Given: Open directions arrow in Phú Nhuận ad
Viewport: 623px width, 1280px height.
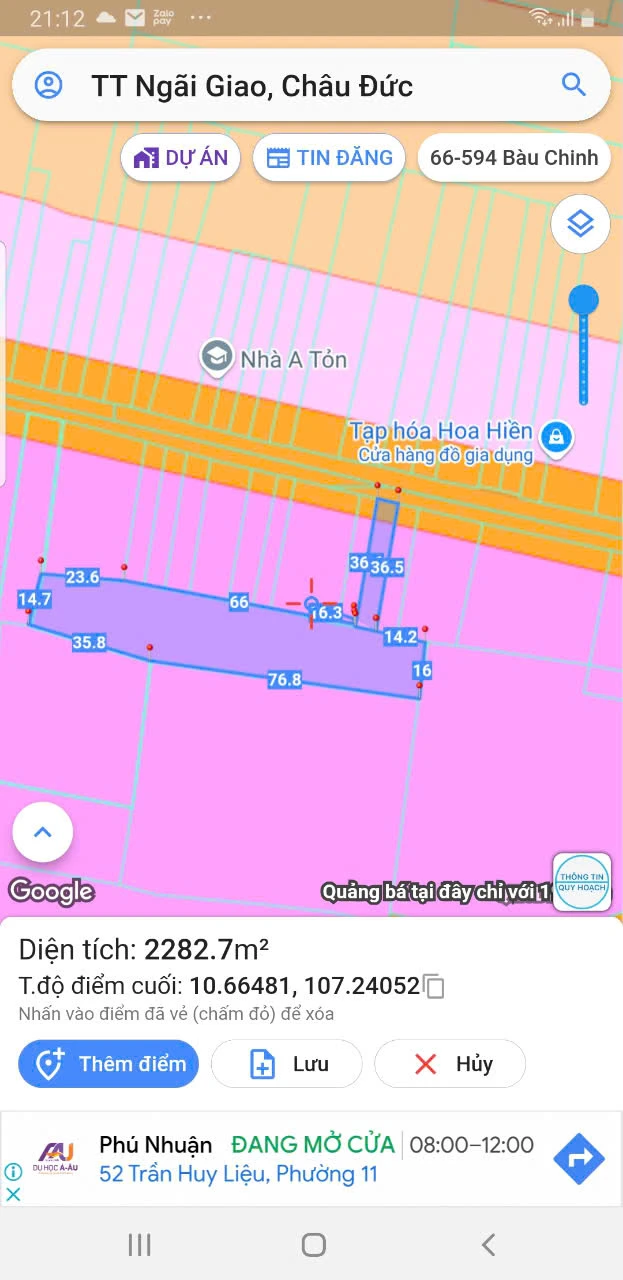Looking at the screenshot, I should point(579,1159).
